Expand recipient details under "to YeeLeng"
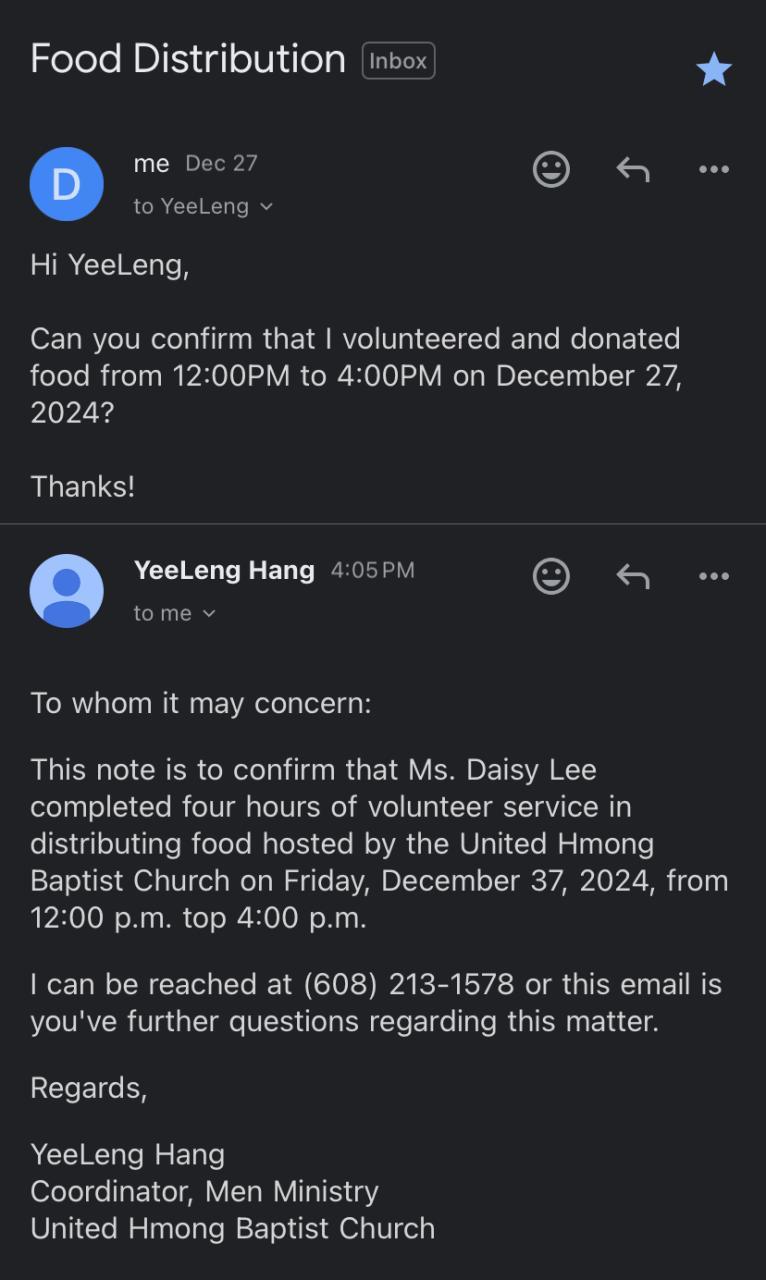Image resolution: width=766 pixels, height=1280 pixels. coord(265,207)
